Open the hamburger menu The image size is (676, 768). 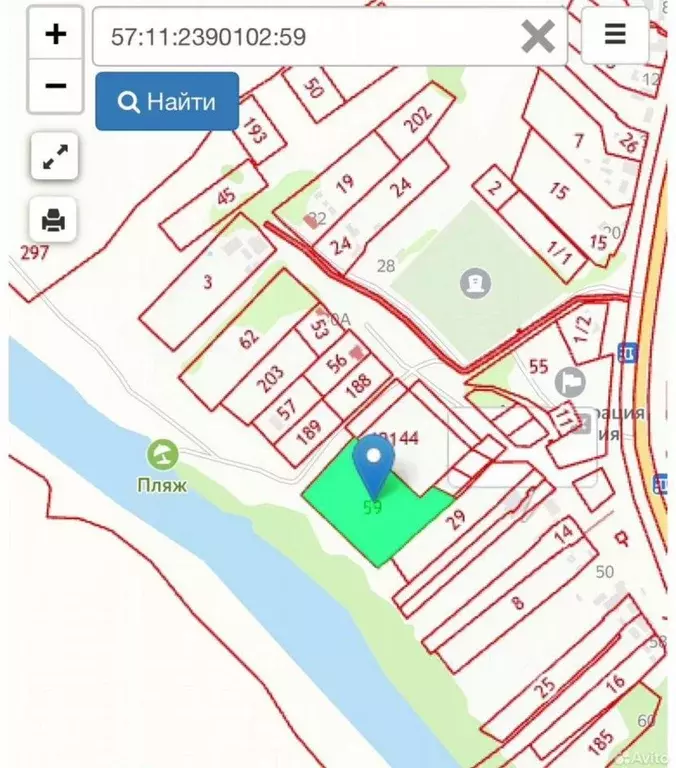[615, 36]
